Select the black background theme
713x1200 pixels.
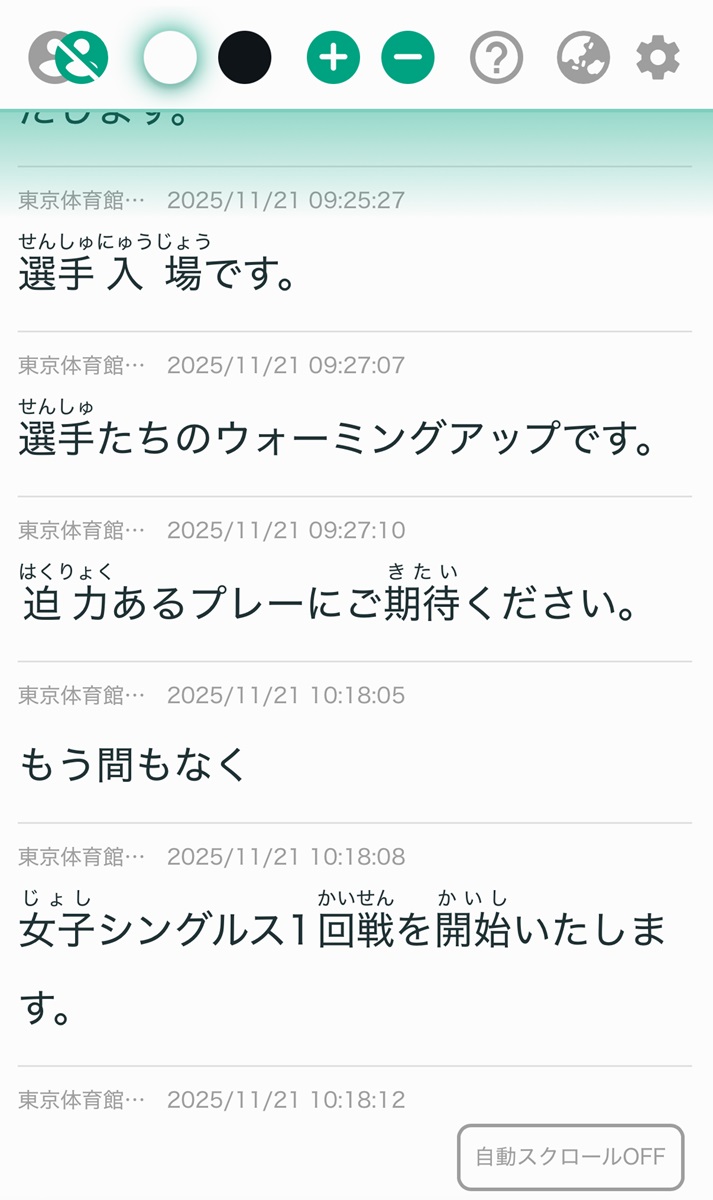click(x=245, y=58)
